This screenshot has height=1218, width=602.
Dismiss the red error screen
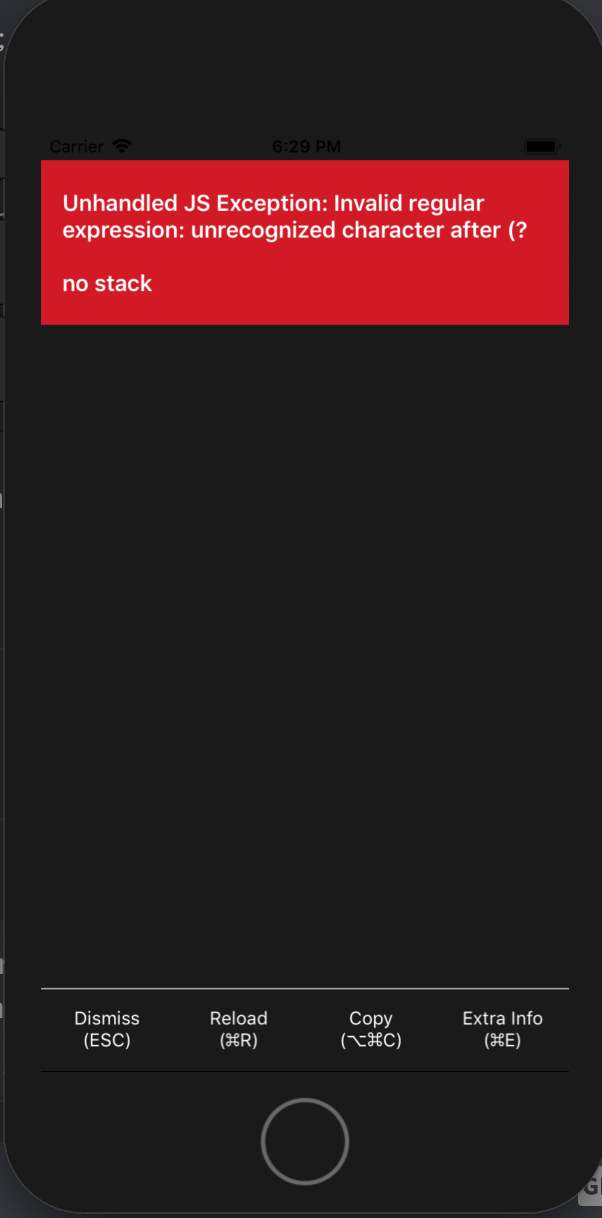[x=107, y=1029]
